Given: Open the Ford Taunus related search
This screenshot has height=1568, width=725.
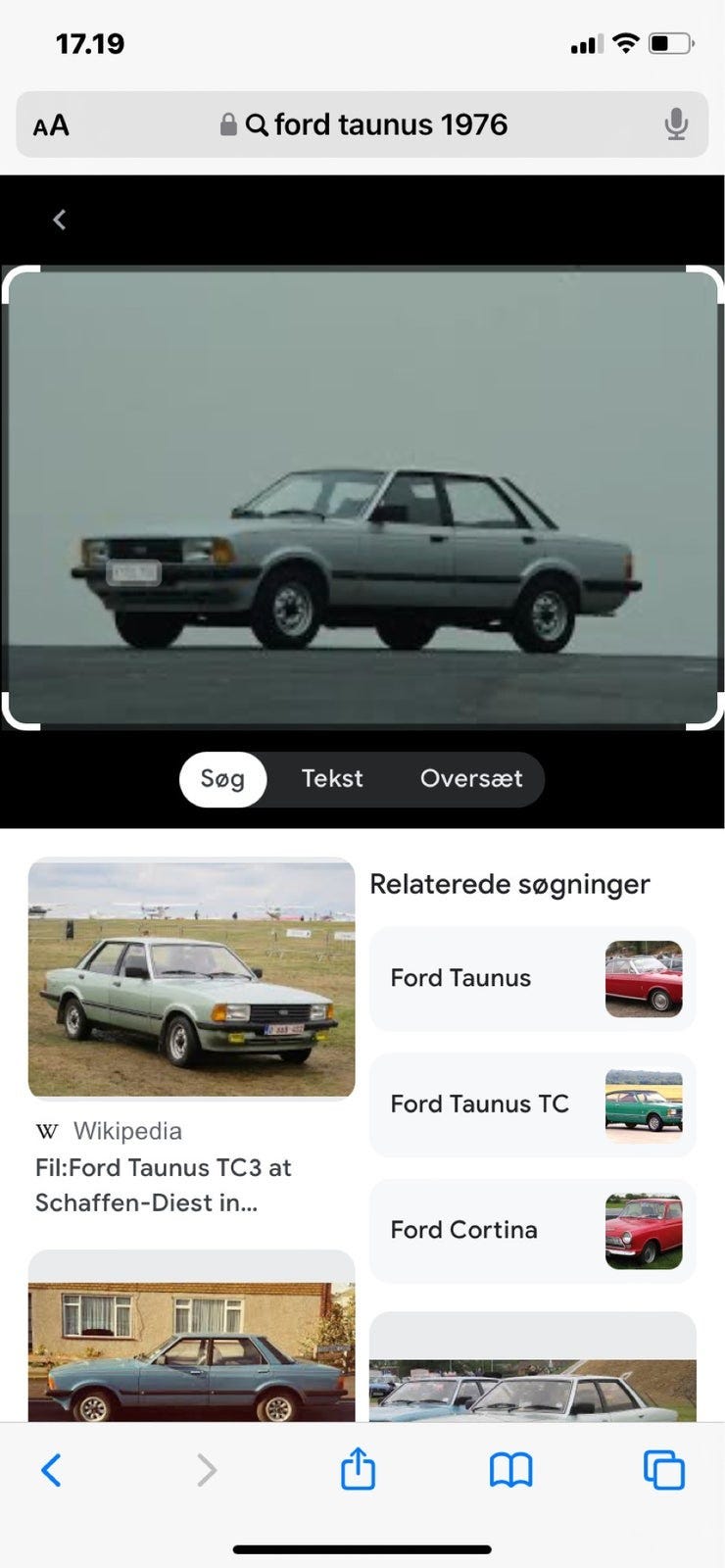Looking at the screenshot, I should [x=532, y=978].
